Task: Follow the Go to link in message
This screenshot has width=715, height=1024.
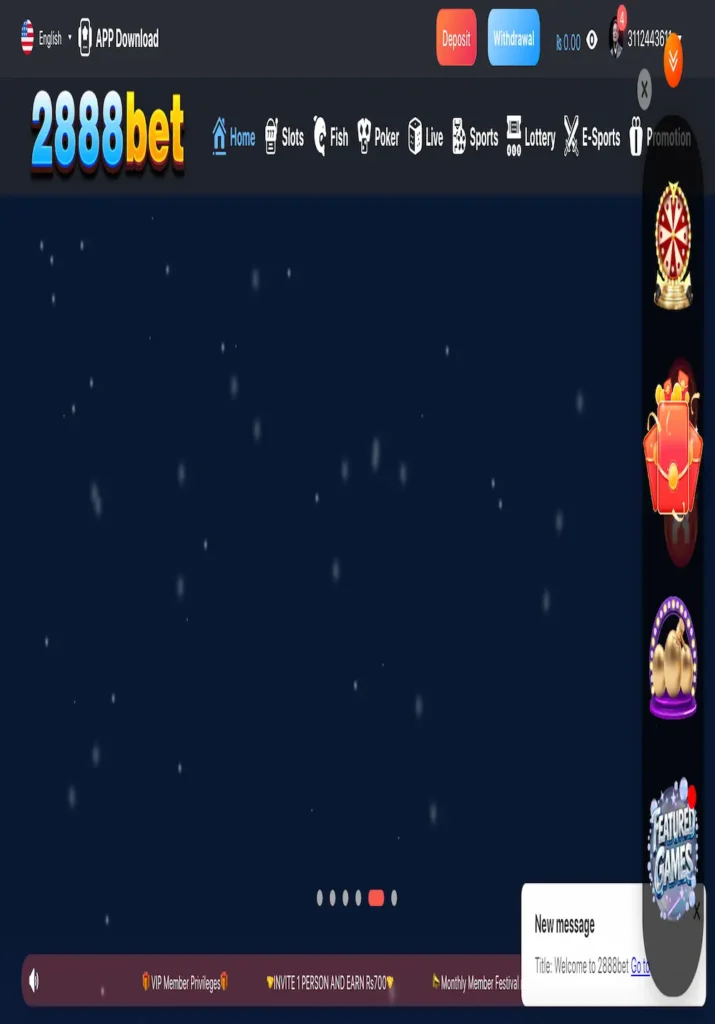Action: (x=640, y=966)
